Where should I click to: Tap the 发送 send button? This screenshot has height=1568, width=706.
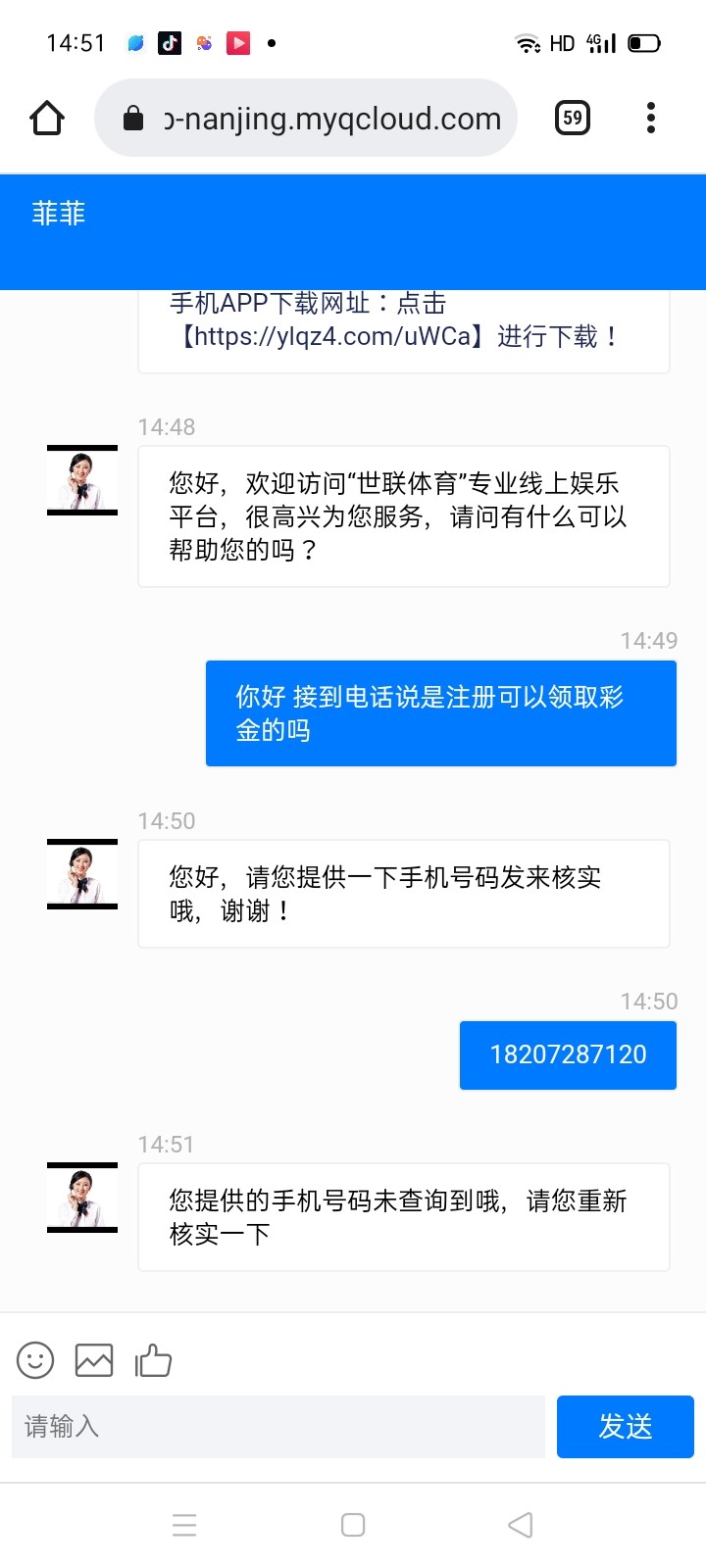click(x=625, y=1427)
